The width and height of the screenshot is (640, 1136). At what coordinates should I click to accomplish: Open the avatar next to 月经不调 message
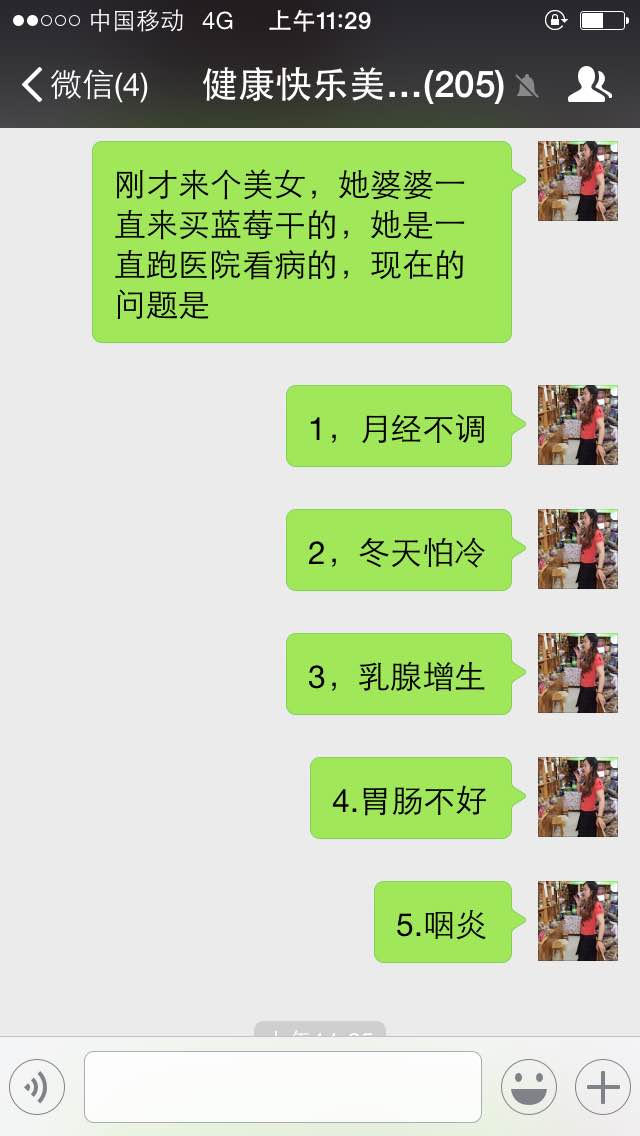coord(578,425)
